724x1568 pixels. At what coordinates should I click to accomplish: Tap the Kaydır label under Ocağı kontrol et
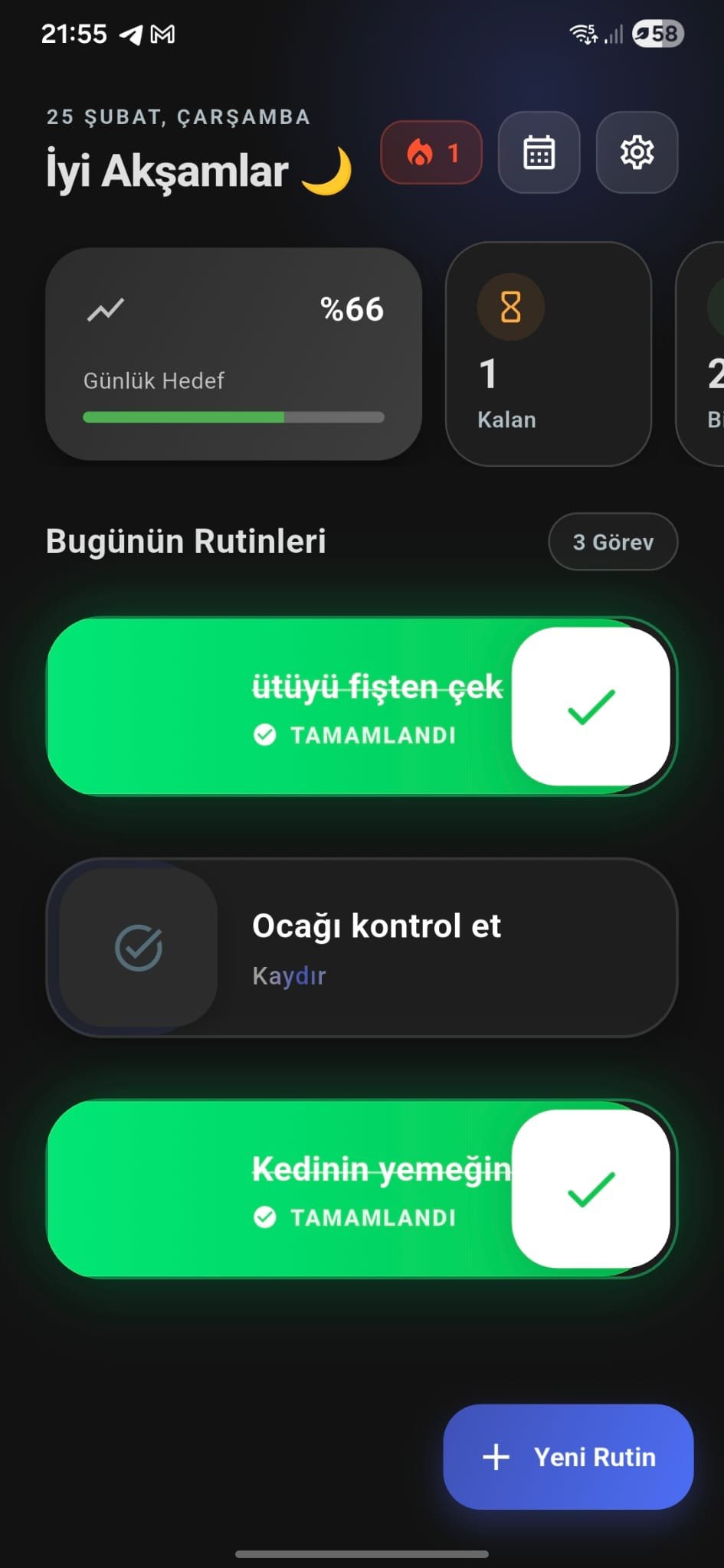click(289, 975)
